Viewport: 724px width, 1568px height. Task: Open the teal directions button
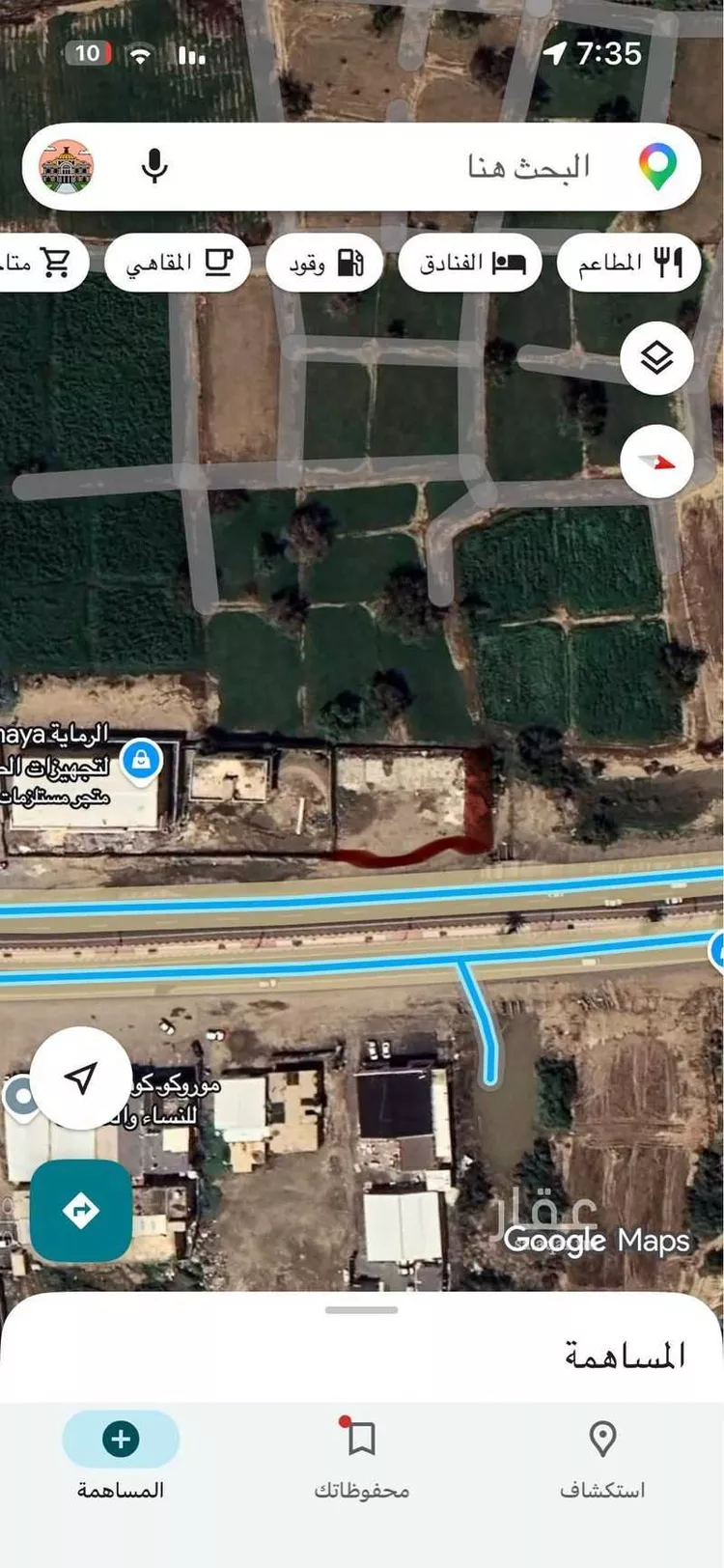[81, 1210]
